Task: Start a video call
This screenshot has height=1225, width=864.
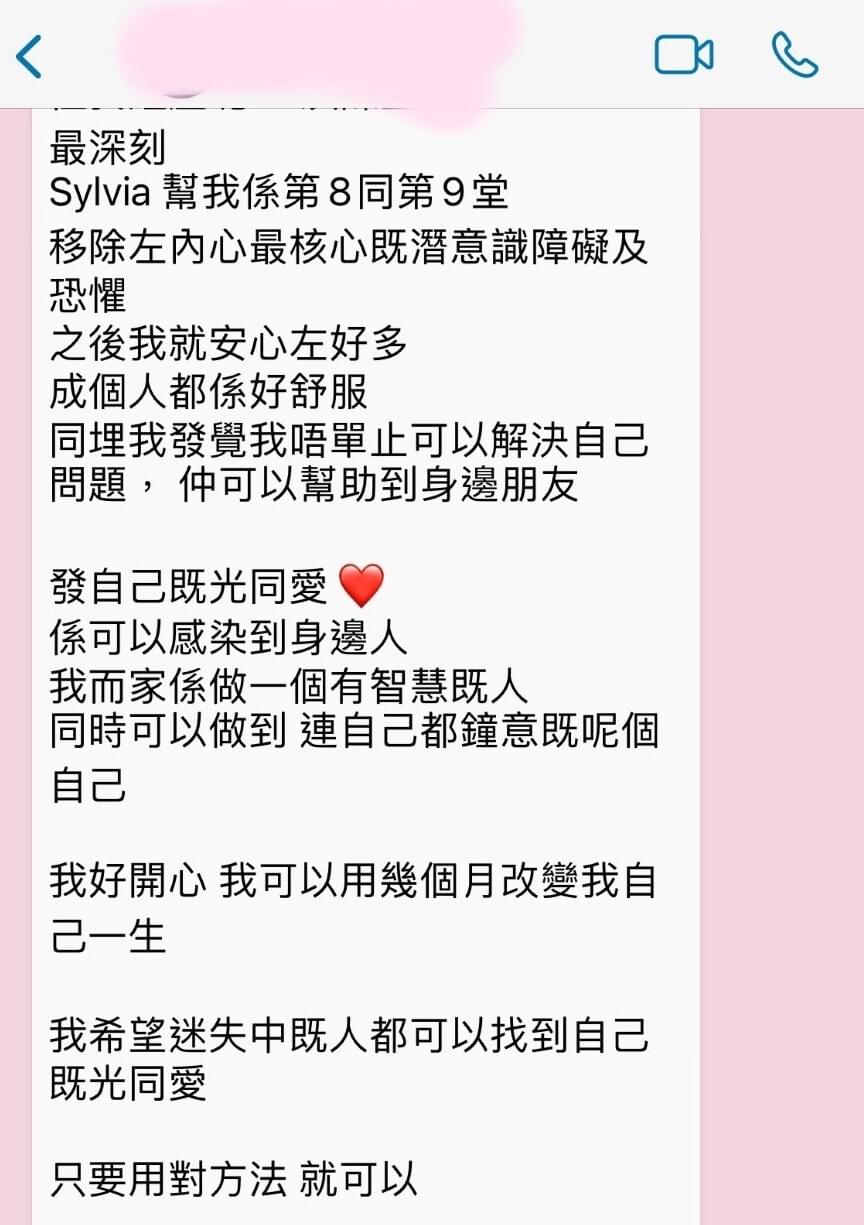Action: click(684, 55)
